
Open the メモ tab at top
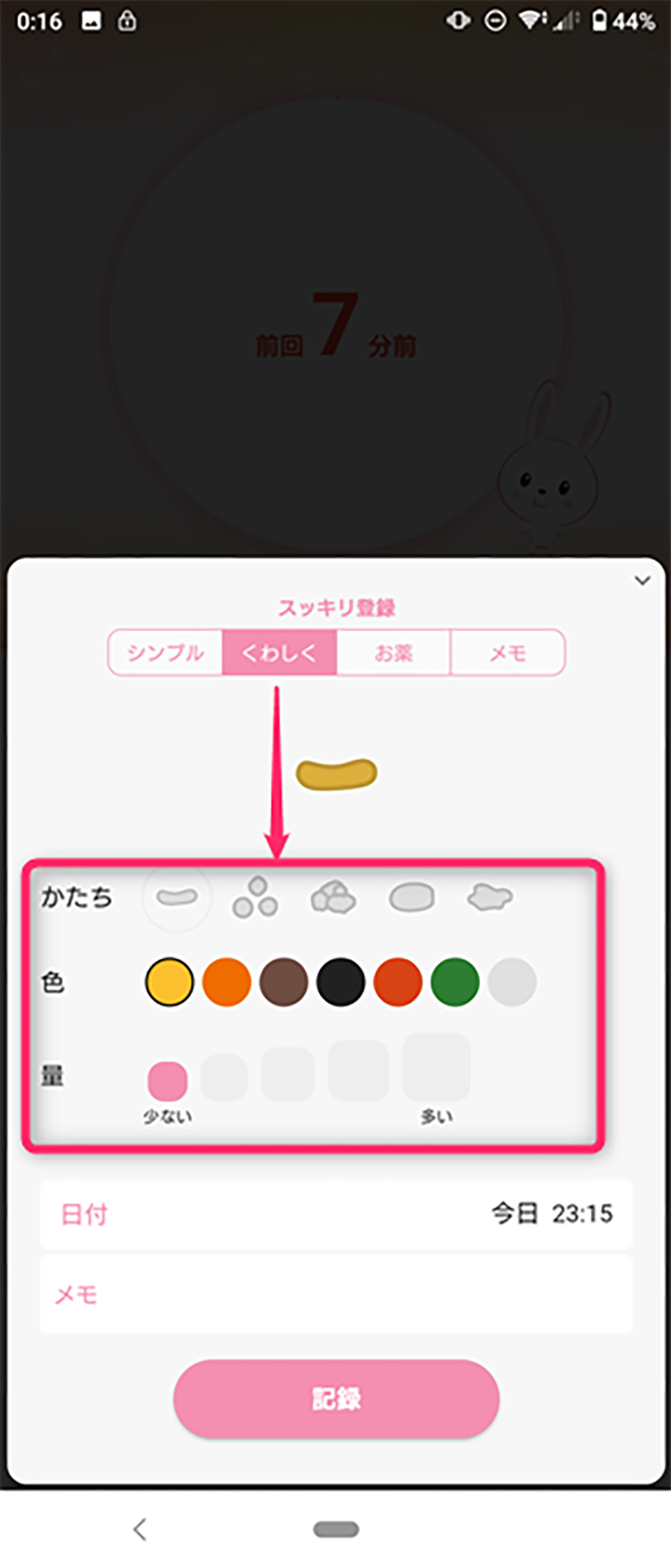[x=508, y=653]
